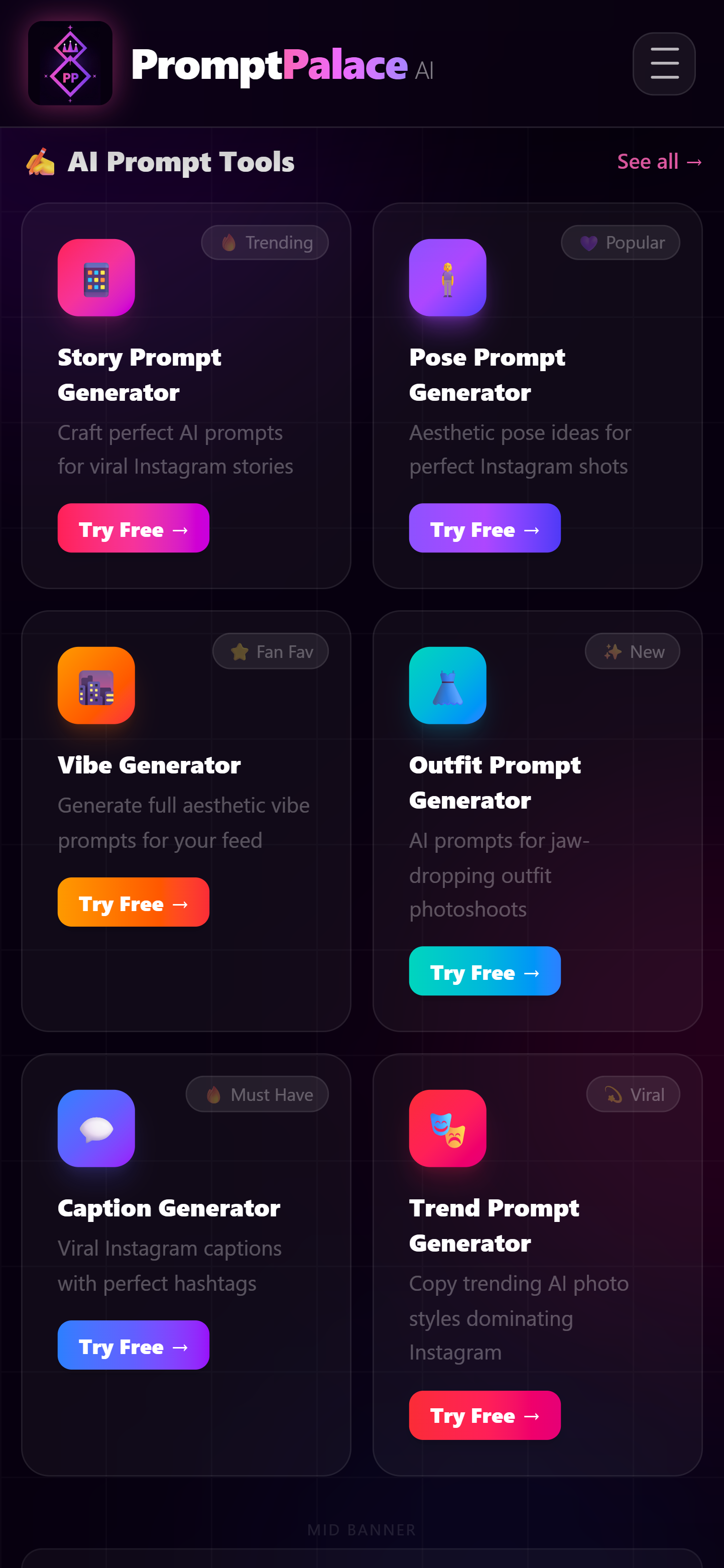Tap the See all link
The width and height of the screenshot is (724, 1568).
[660, 161]
